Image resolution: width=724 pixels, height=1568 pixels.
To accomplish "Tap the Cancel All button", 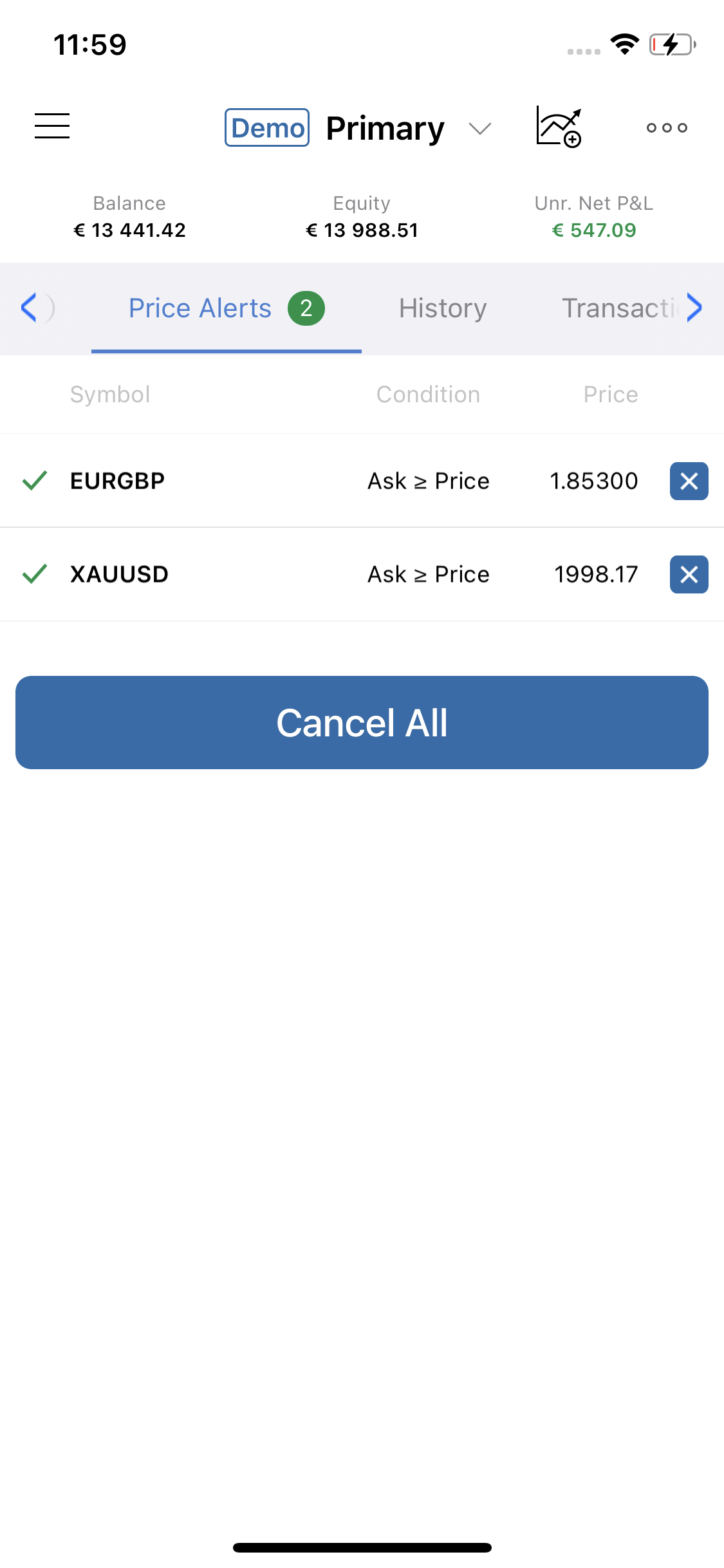I will [362, 722].
